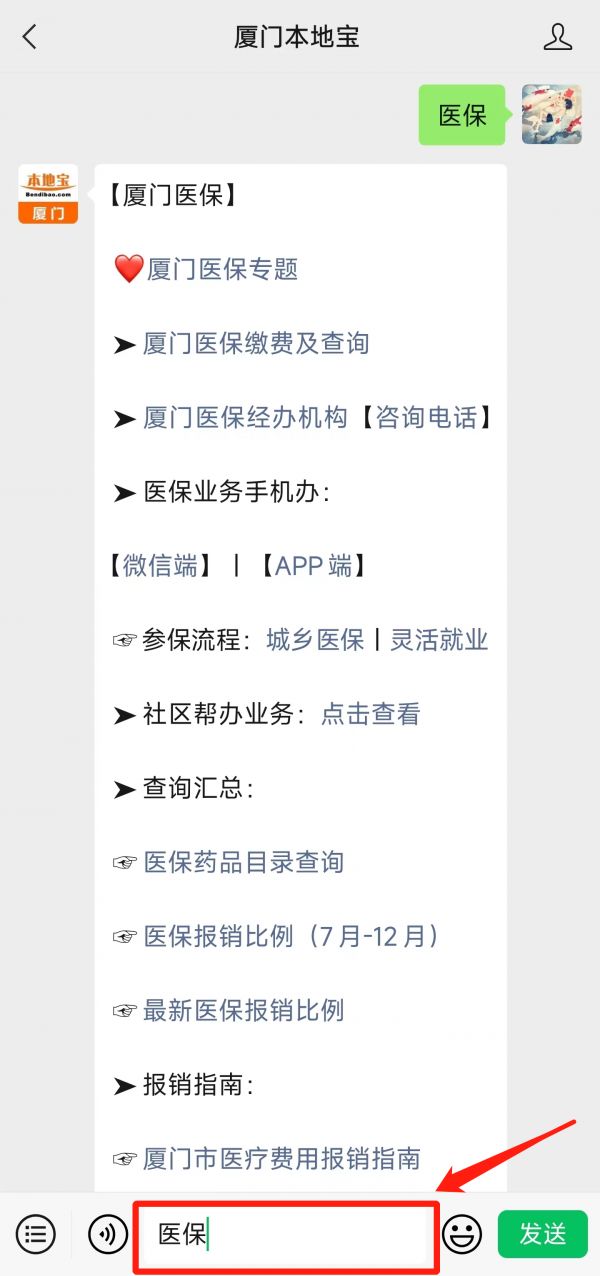Open 城乡医保 enrollment process link

tap(315, 640)
